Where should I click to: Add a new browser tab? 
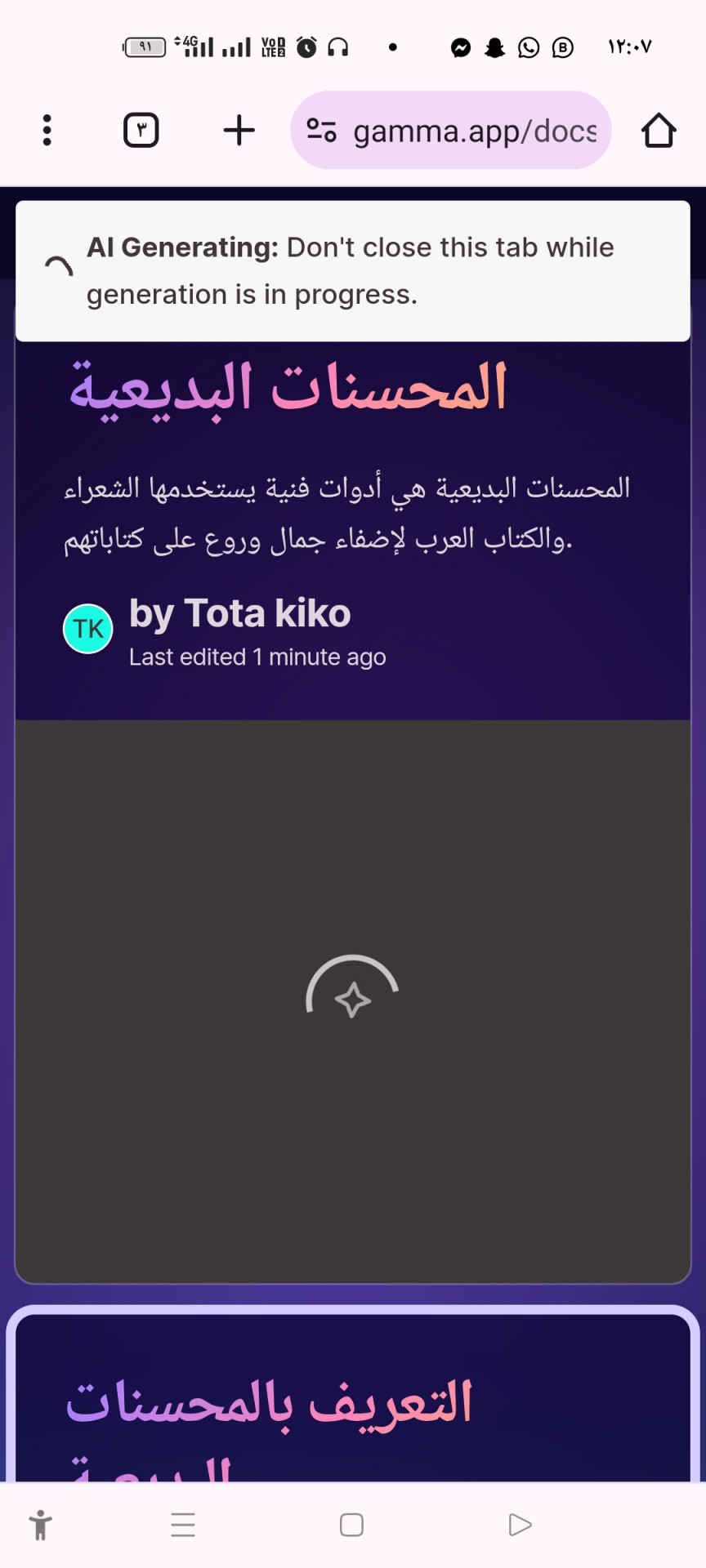pos(239,131)
